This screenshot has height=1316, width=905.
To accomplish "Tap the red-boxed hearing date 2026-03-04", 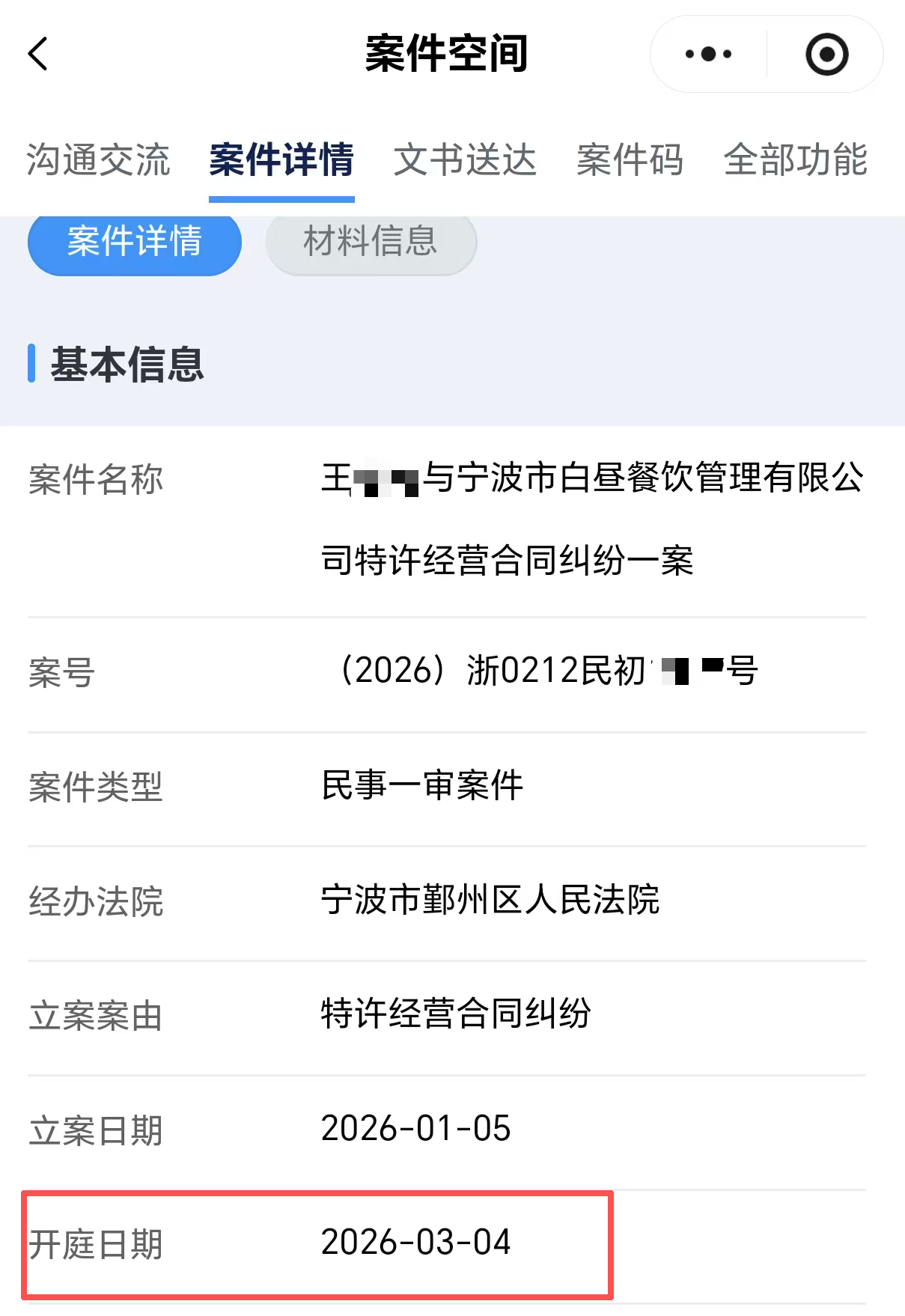I will click(x=415, y=1243).
